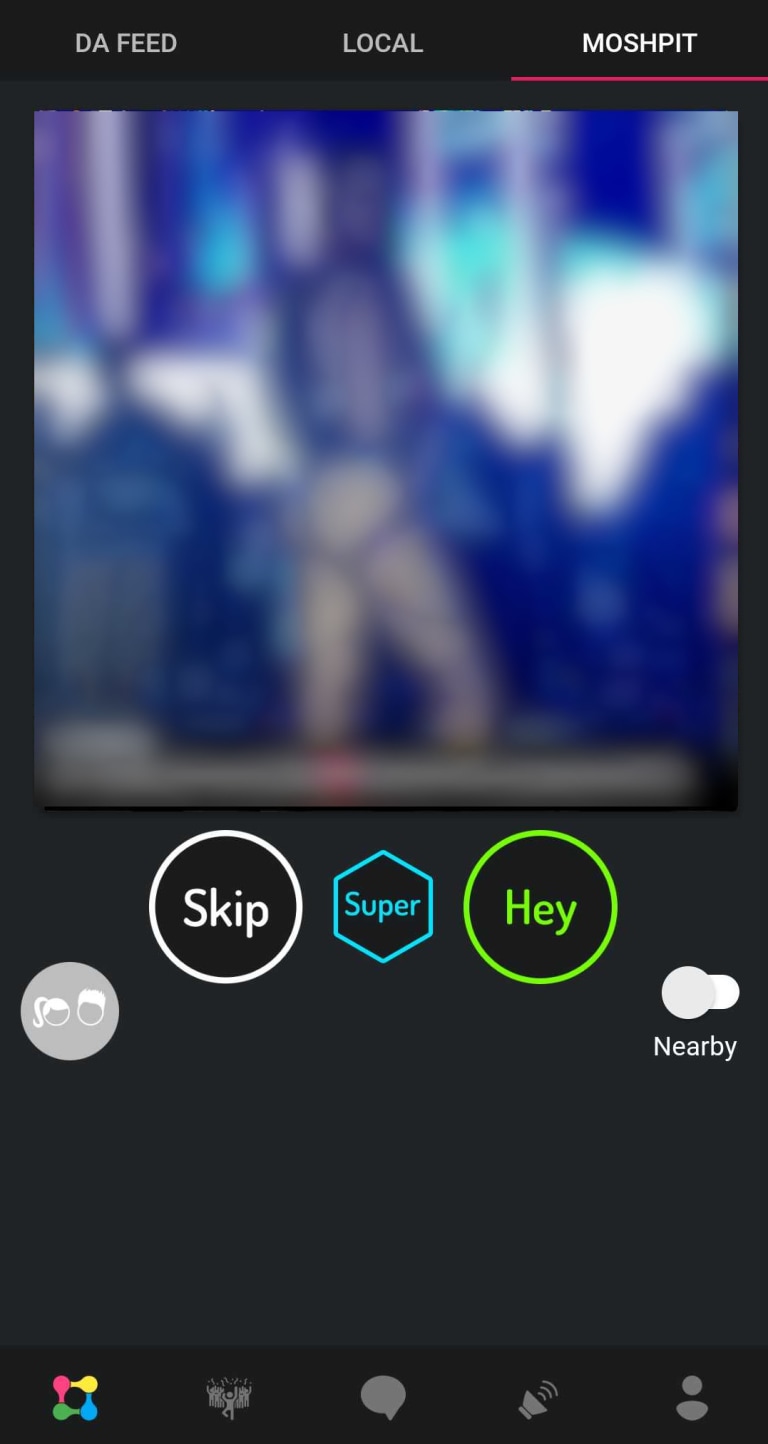Switch to the LOCAL tab
This screenshot has width=768, height=1444.
click(383, 43)
